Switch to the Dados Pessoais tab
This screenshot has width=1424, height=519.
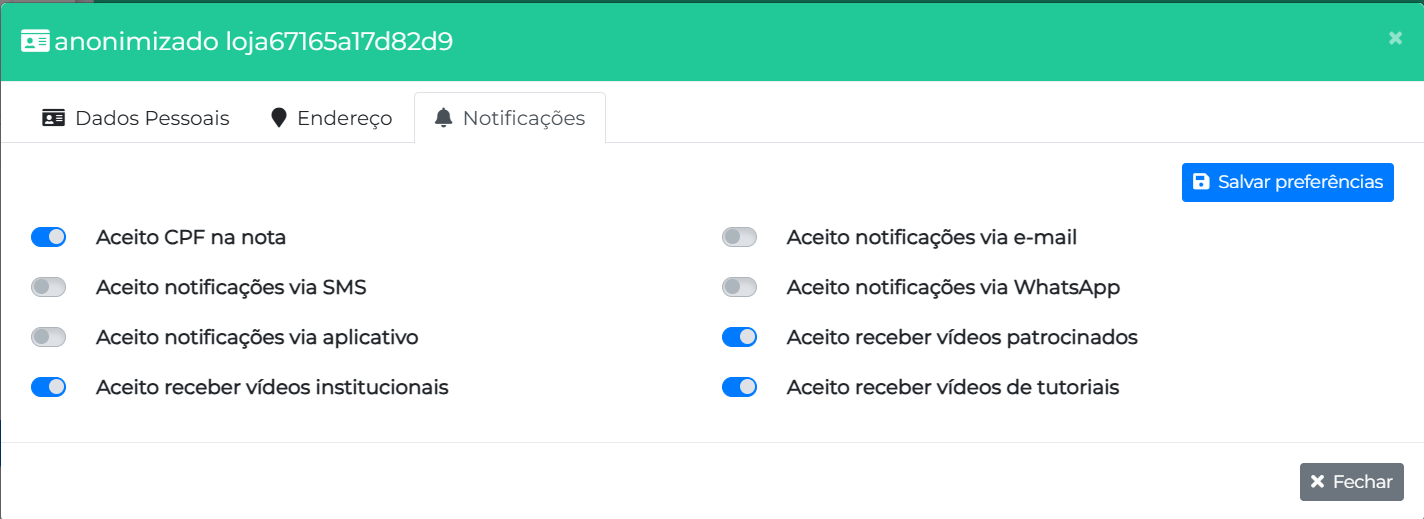136,118
